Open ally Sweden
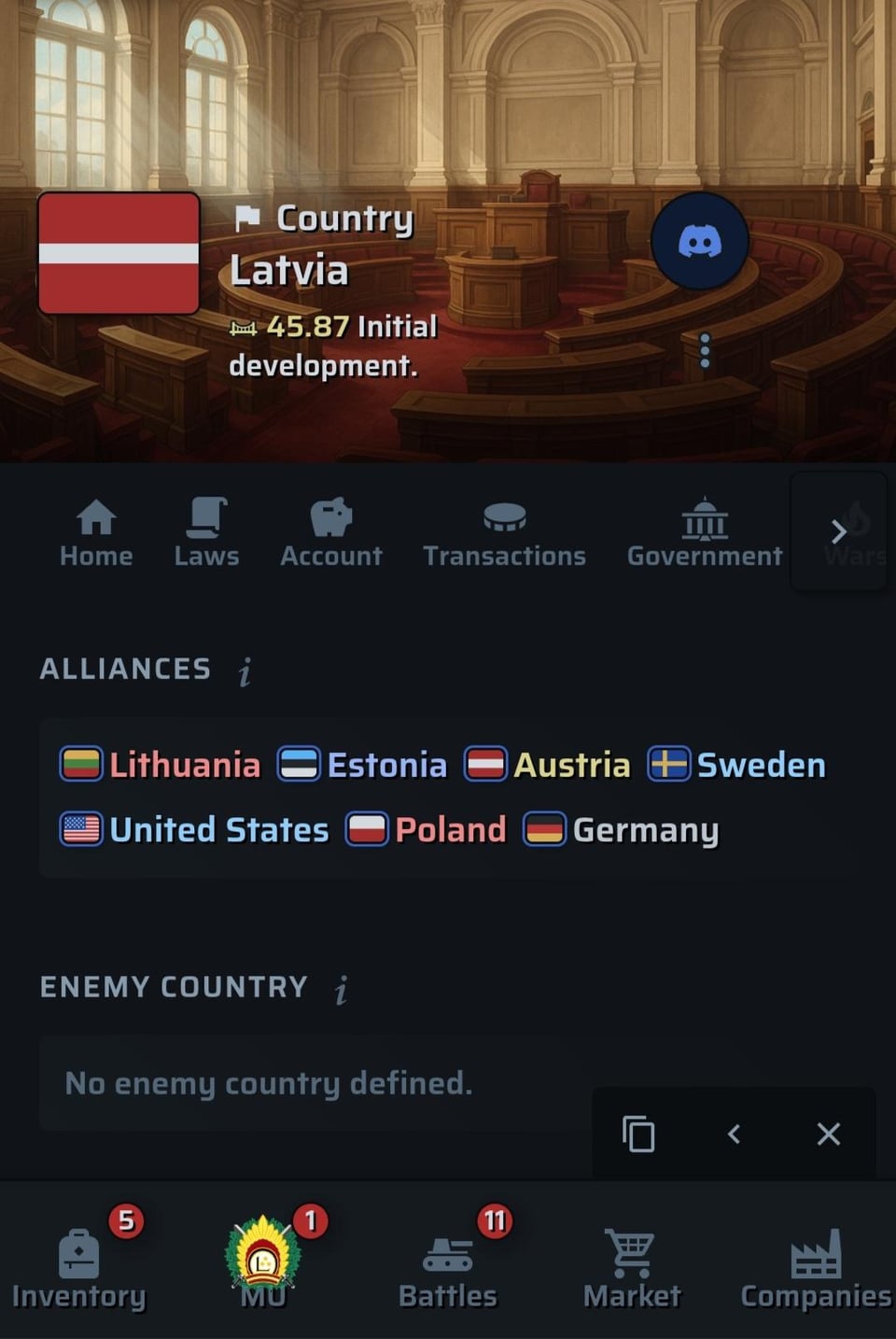Image resolution: width=896 pixels, height=1339 pixels. (x=737, y=765)
